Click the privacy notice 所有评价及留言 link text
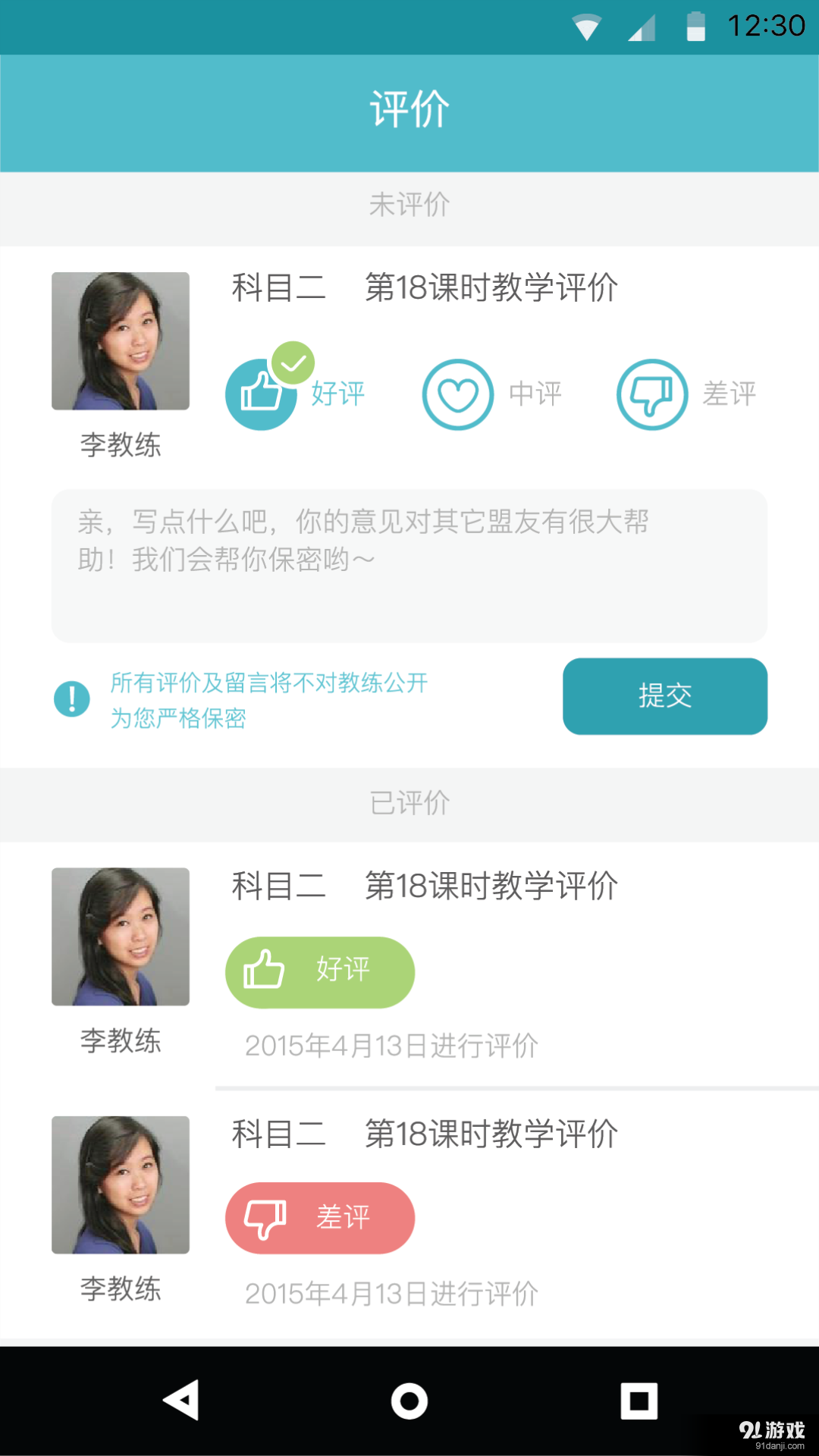819x1456 pixels. [268, 683]
